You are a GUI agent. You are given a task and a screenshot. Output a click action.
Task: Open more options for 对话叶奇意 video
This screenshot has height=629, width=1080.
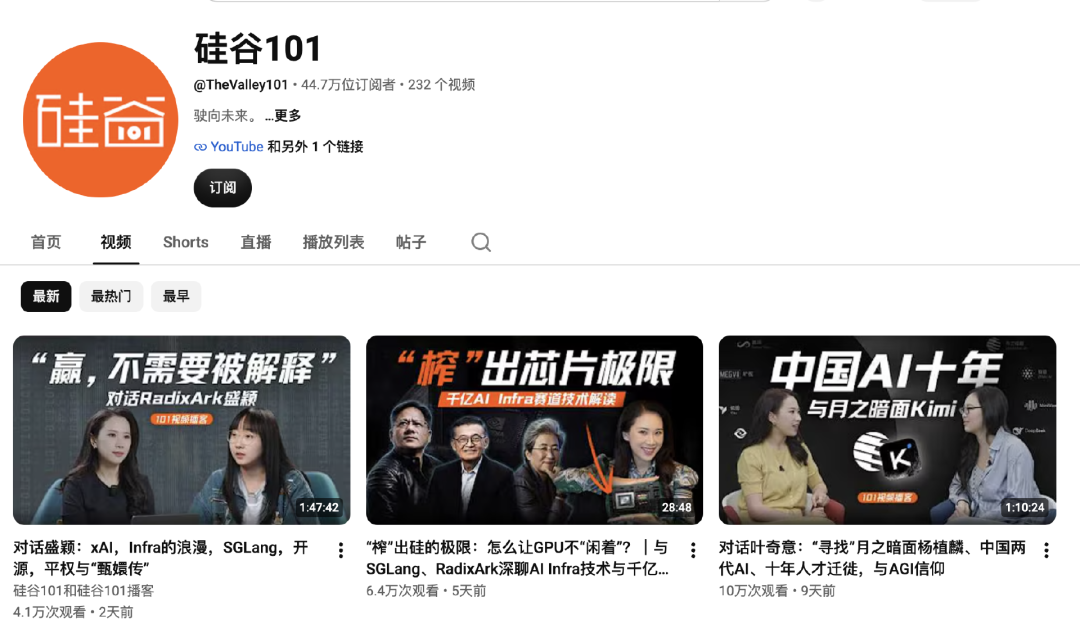click(x=1046, y=550)
